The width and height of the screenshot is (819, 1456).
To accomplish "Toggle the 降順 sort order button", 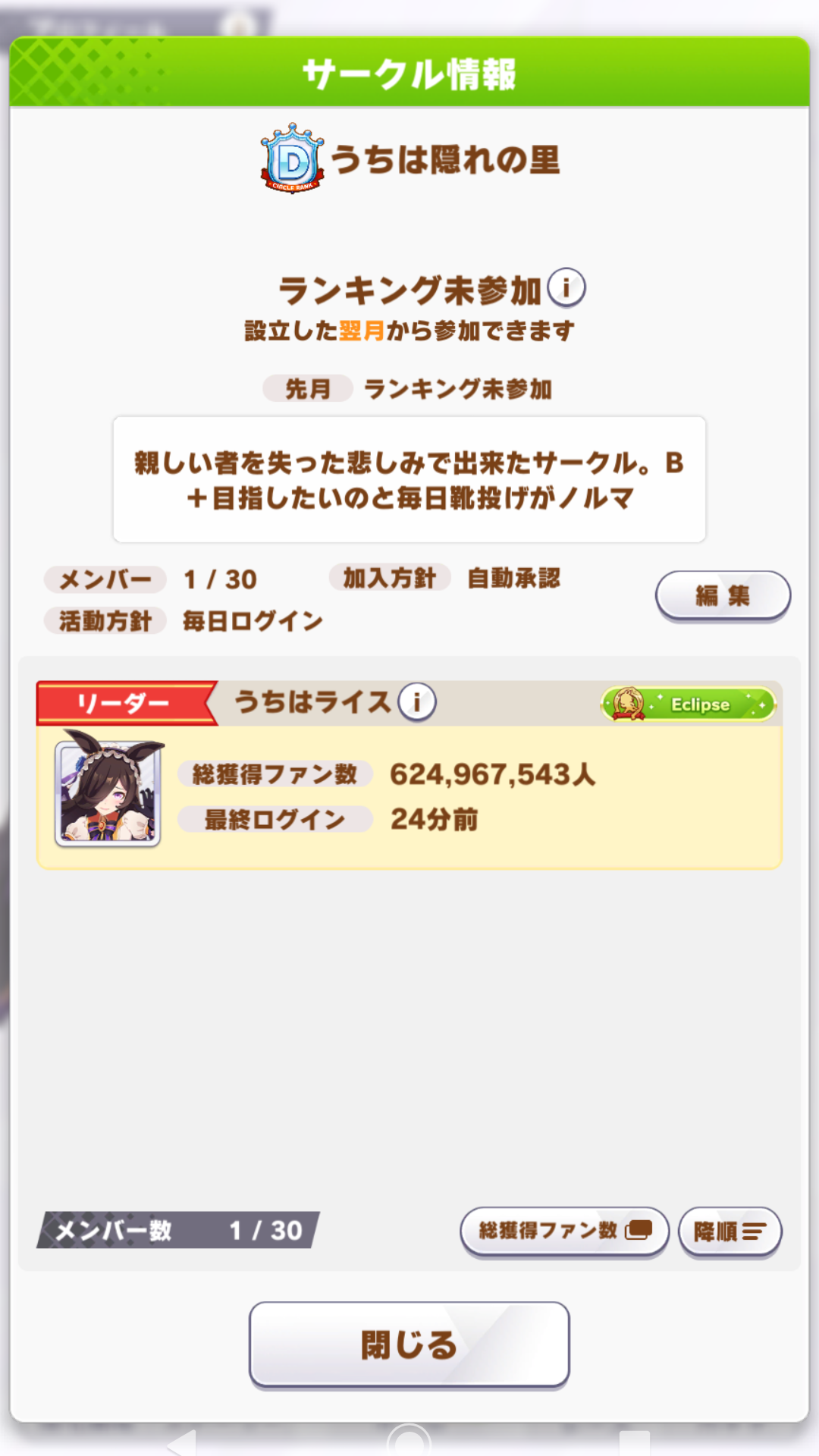I will point(730,1231).
